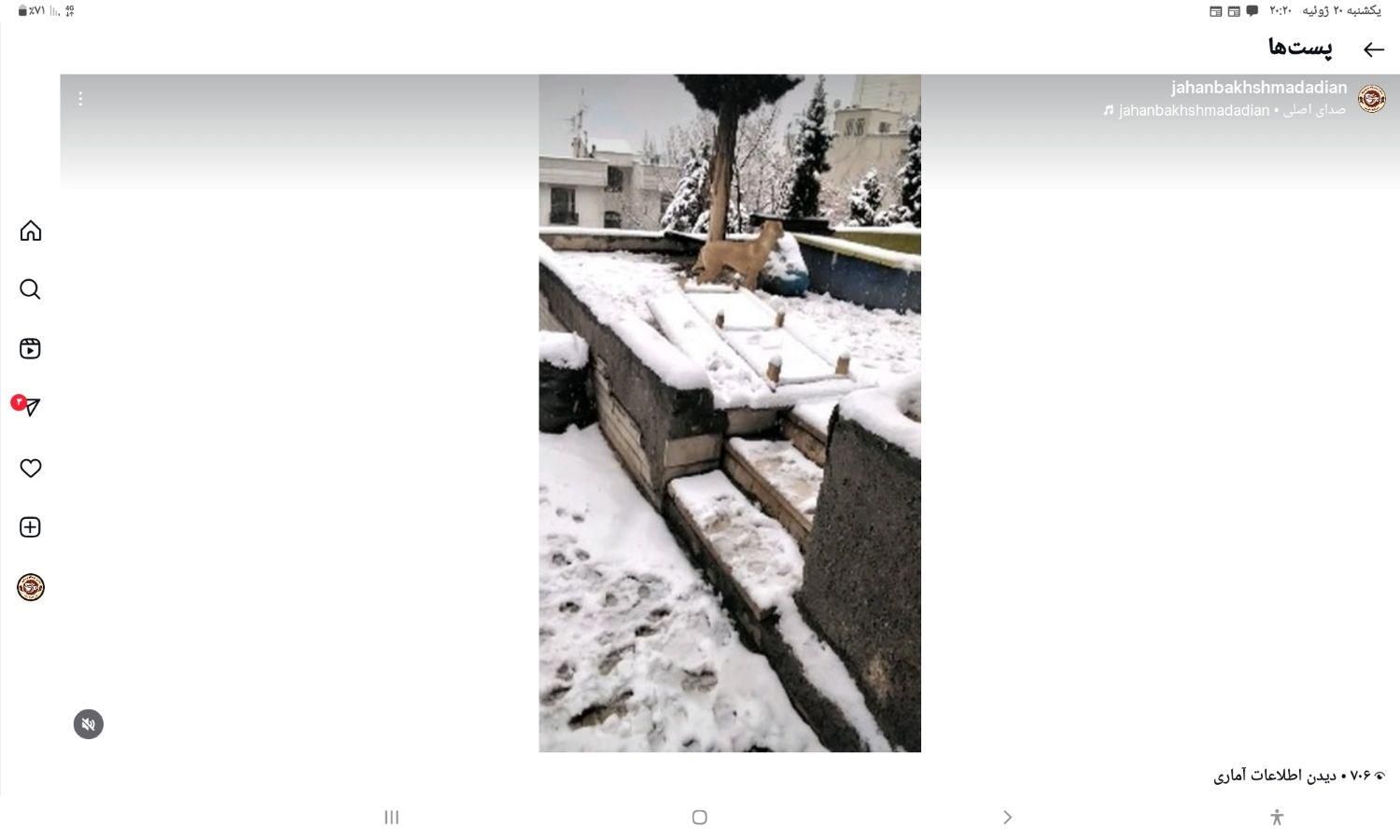Switch to the Reels tab

click(31, 348)
